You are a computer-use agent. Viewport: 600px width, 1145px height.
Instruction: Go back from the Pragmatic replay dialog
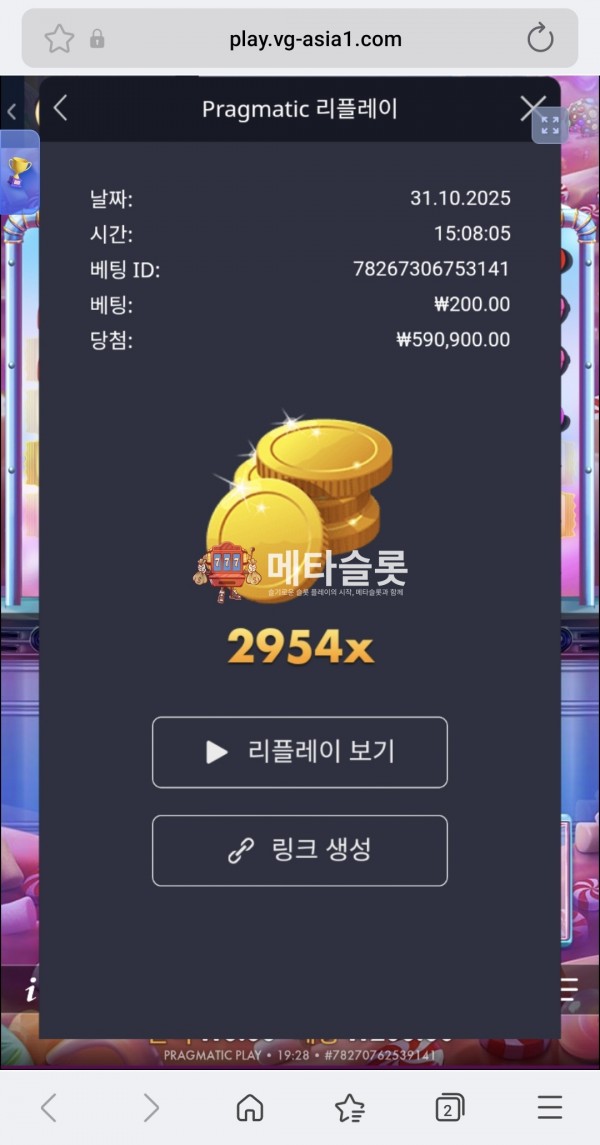[x=61, y=108]
